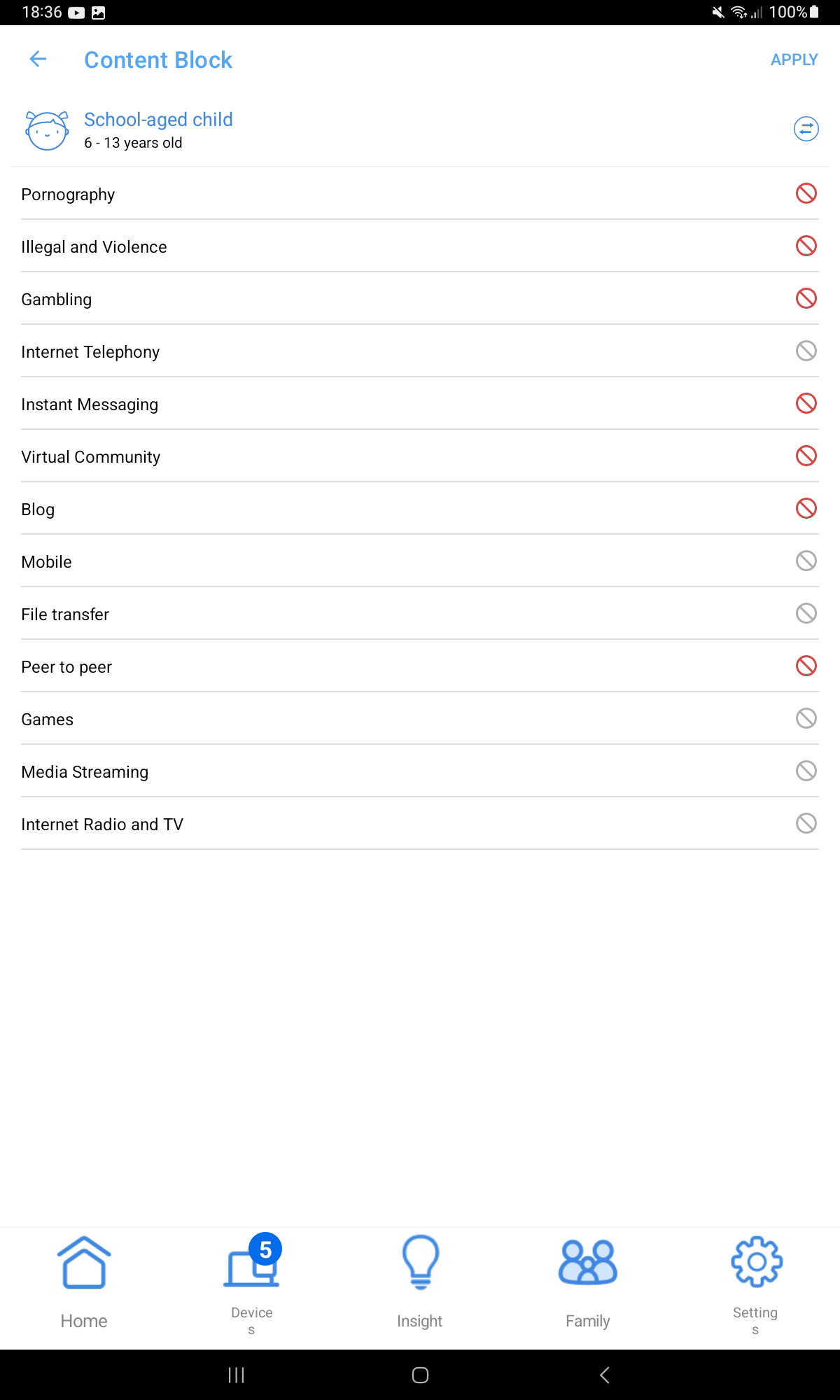The width and height of the screenshot is (840, 1400).
Task: Enable blocking for Games category
Action: (806, 718)
